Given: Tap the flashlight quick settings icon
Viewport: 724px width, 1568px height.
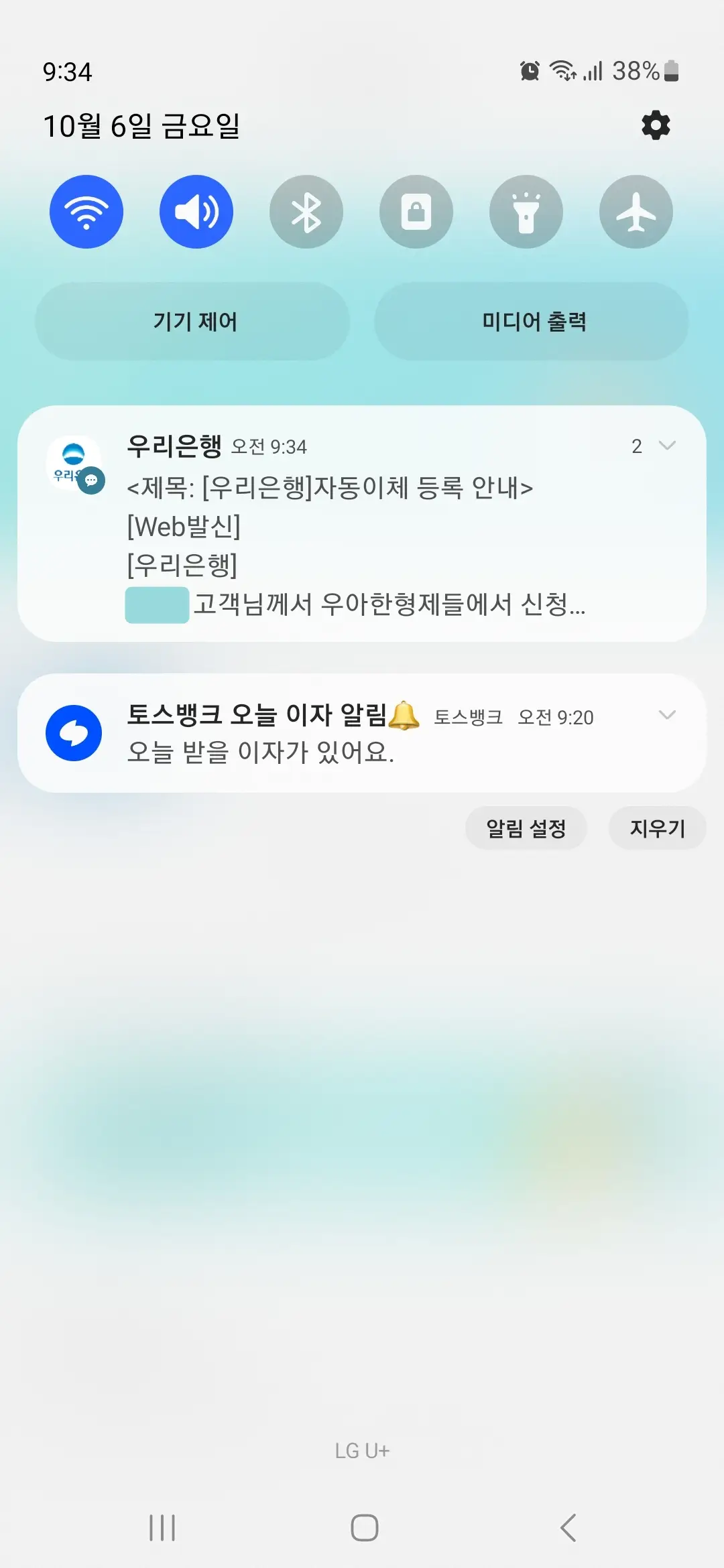Looking at the screenshot, I should (x=526, y=211).
